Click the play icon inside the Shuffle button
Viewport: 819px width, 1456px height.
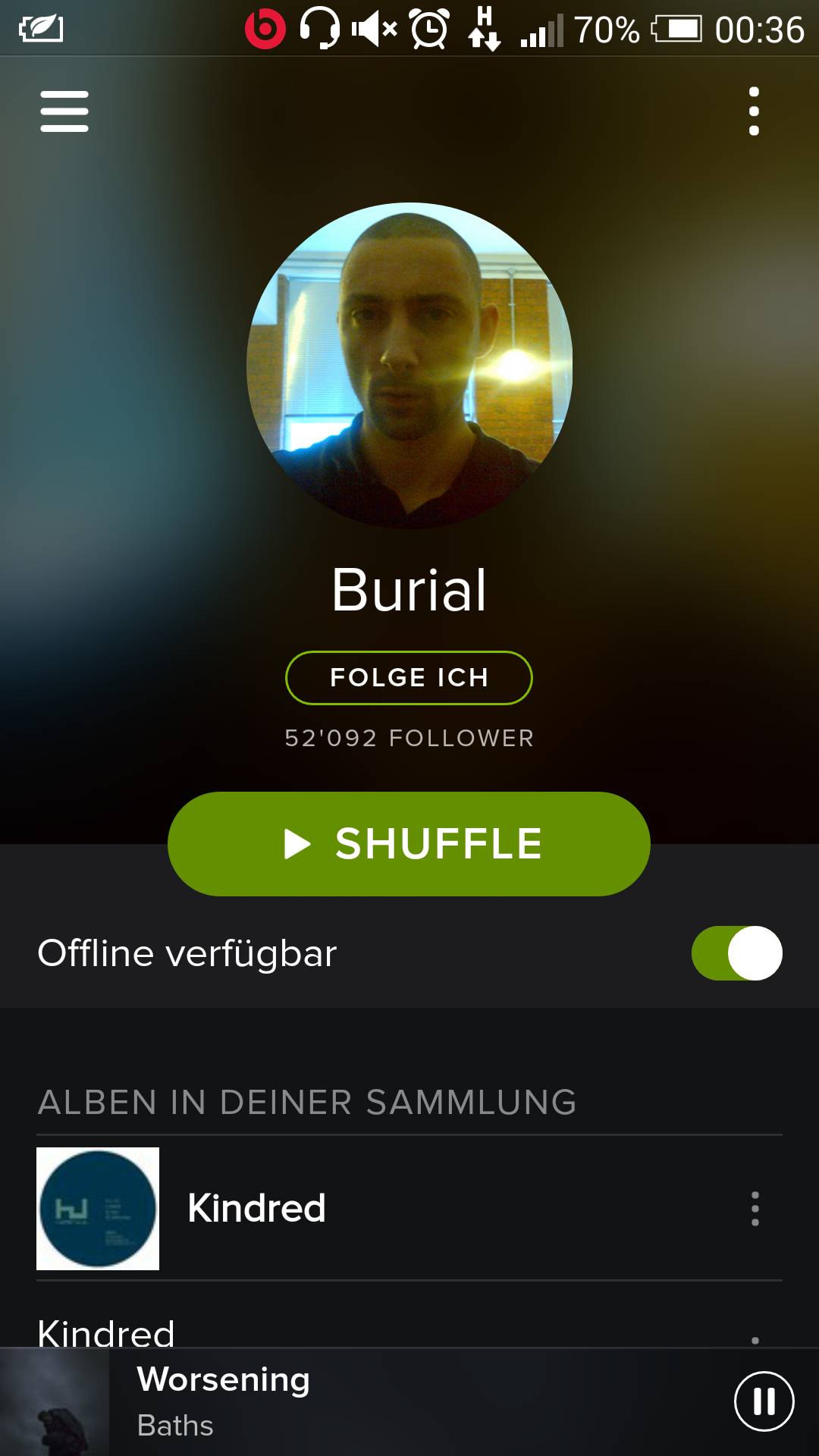[x=299, y=843]
